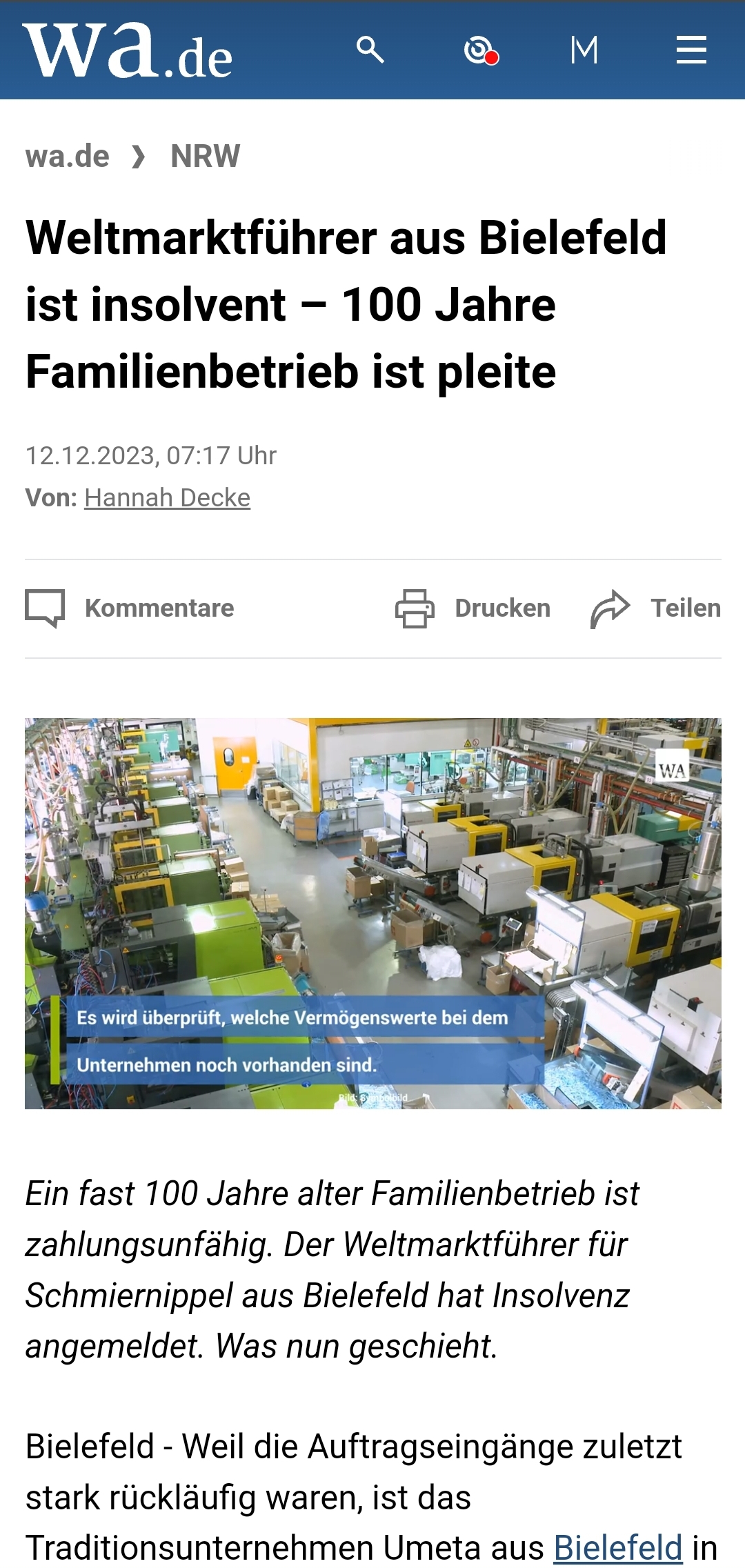745x1568 pixels.
Task: Tap Drucken to print the article
Action: (473, 608)
